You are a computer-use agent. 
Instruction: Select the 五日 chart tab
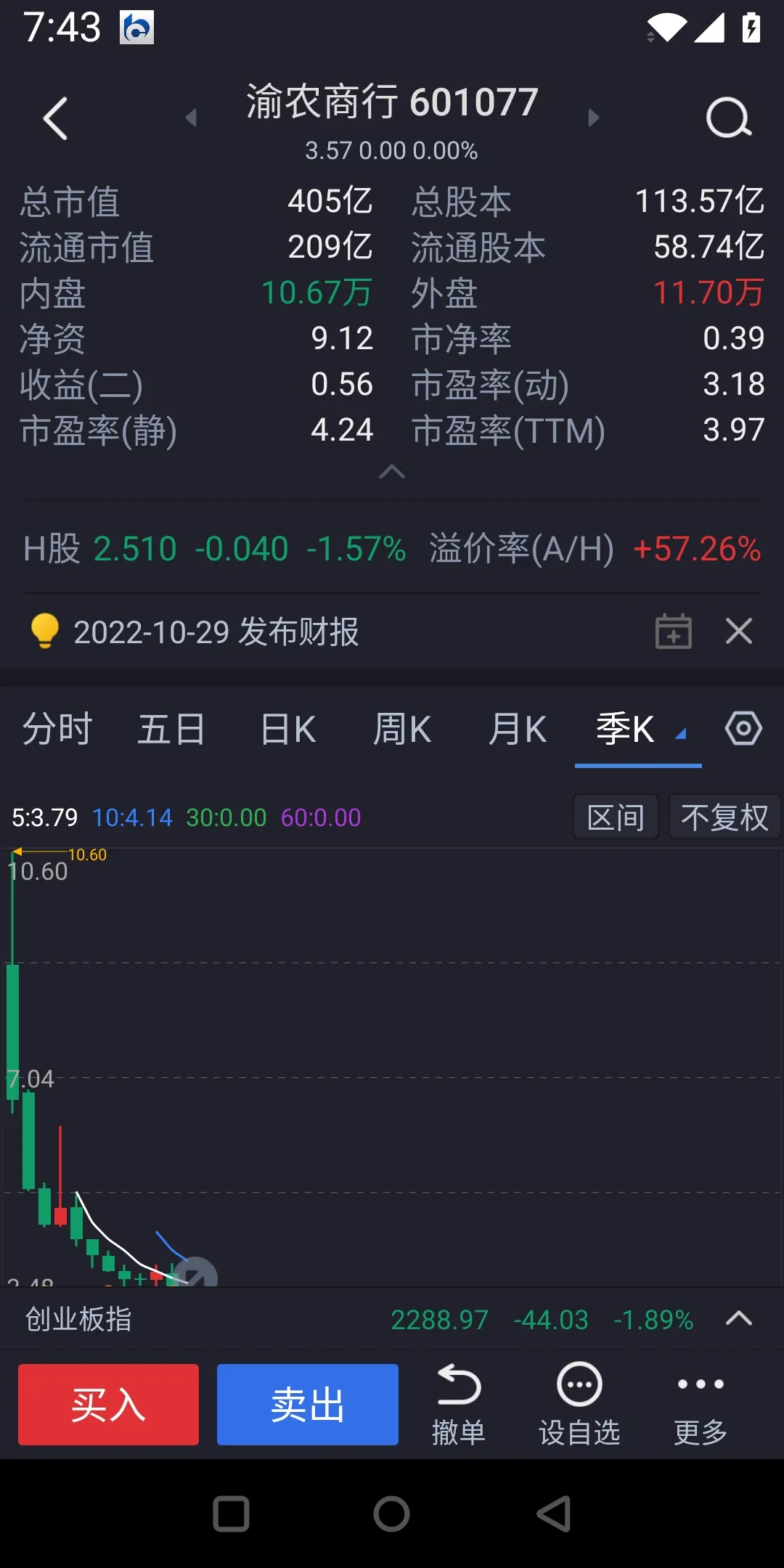point(171,729)
